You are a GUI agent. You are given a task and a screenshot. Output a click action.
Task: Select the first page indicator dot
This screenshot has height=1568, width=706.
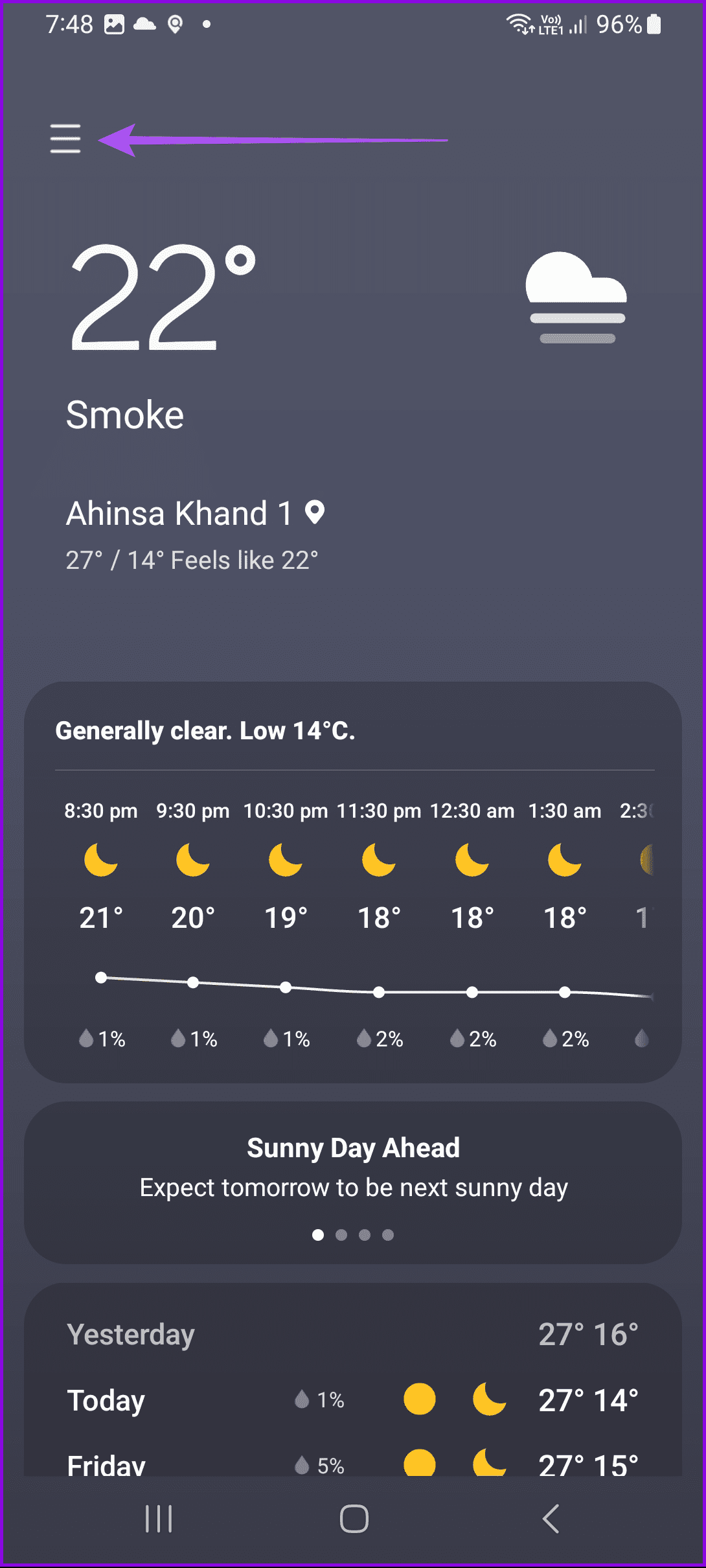click(x=318, y=1235)
